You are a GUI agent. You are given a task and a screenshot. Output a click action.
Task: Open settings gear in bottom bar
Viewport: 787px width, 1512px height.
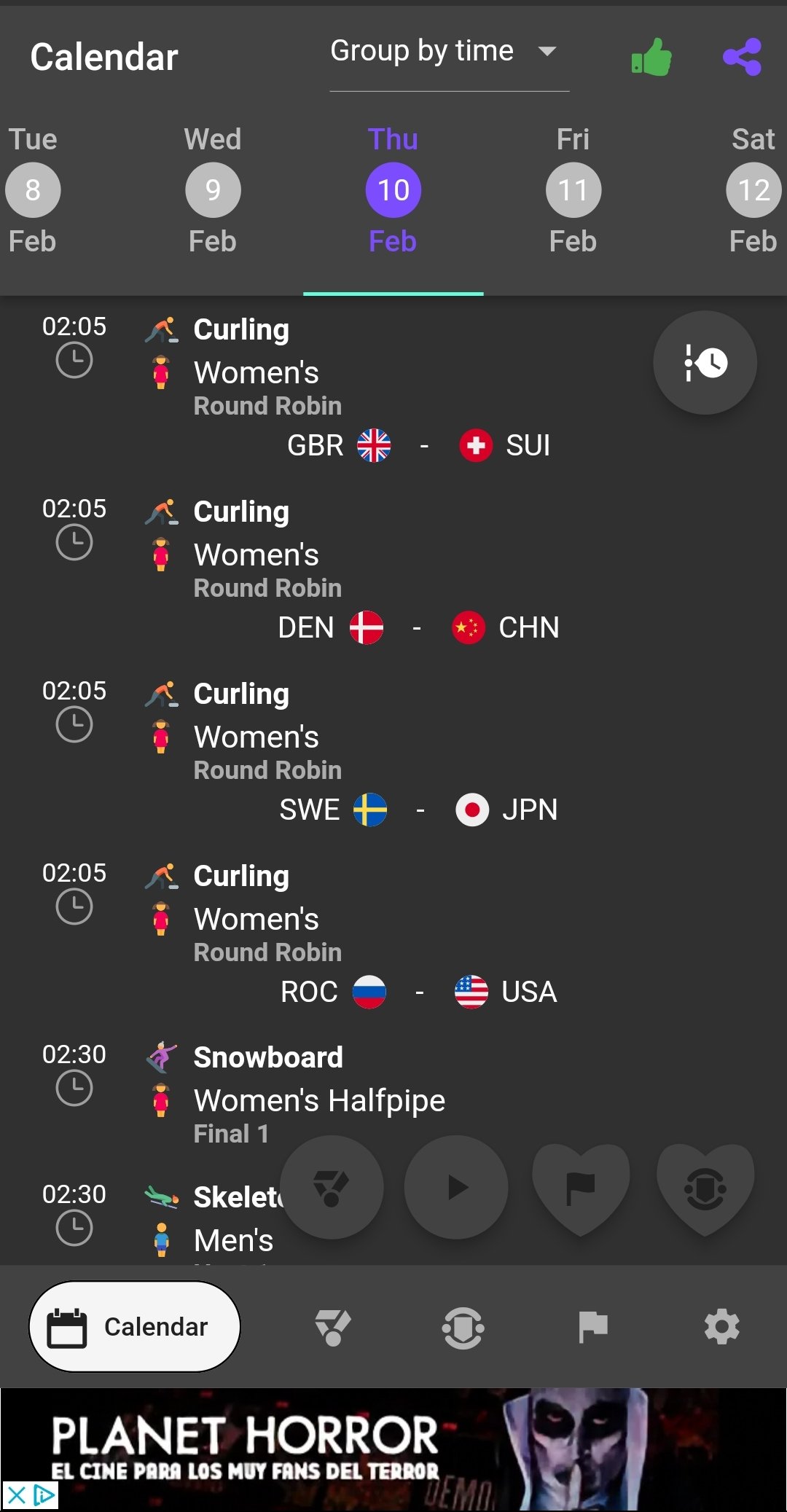pos(722,1327)
